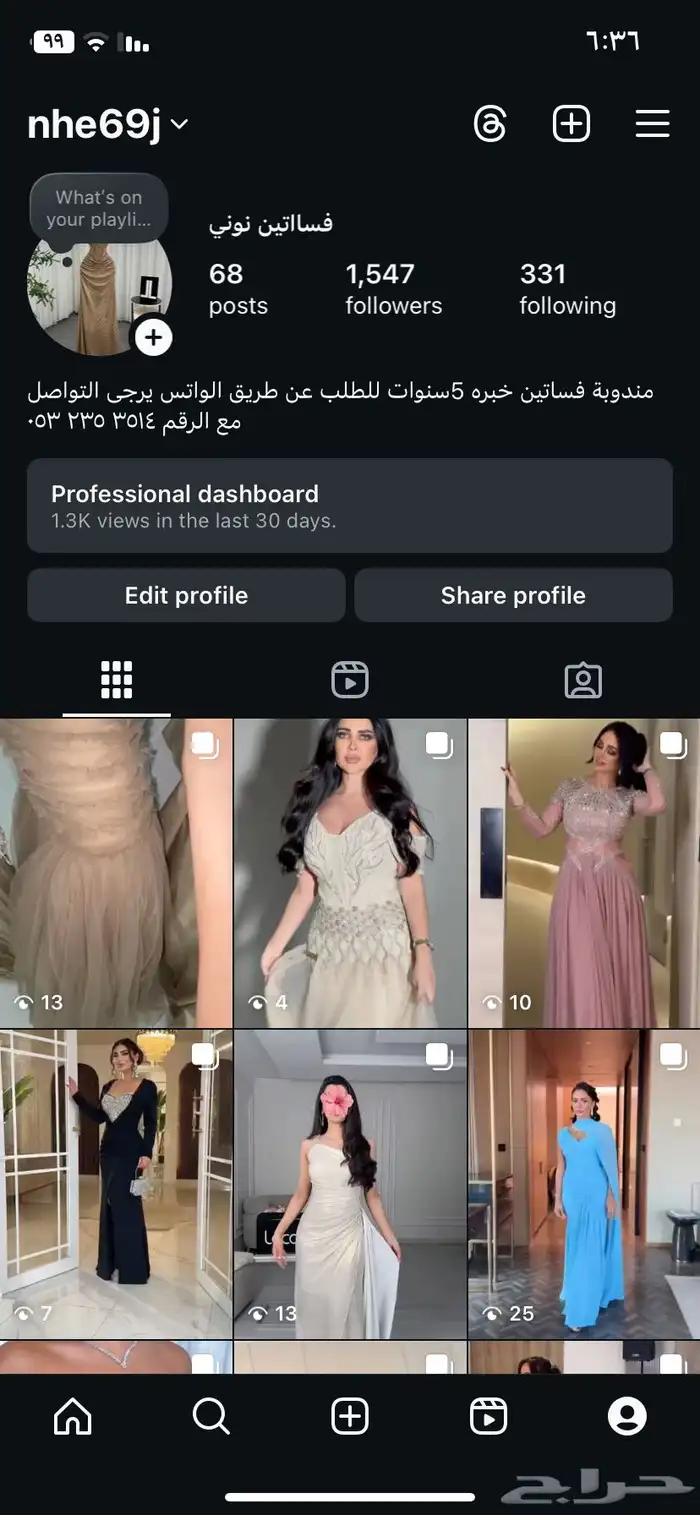Open the black dress post with 7 views
This screenshot has height=1515, width=700.
coord(116,1185)
